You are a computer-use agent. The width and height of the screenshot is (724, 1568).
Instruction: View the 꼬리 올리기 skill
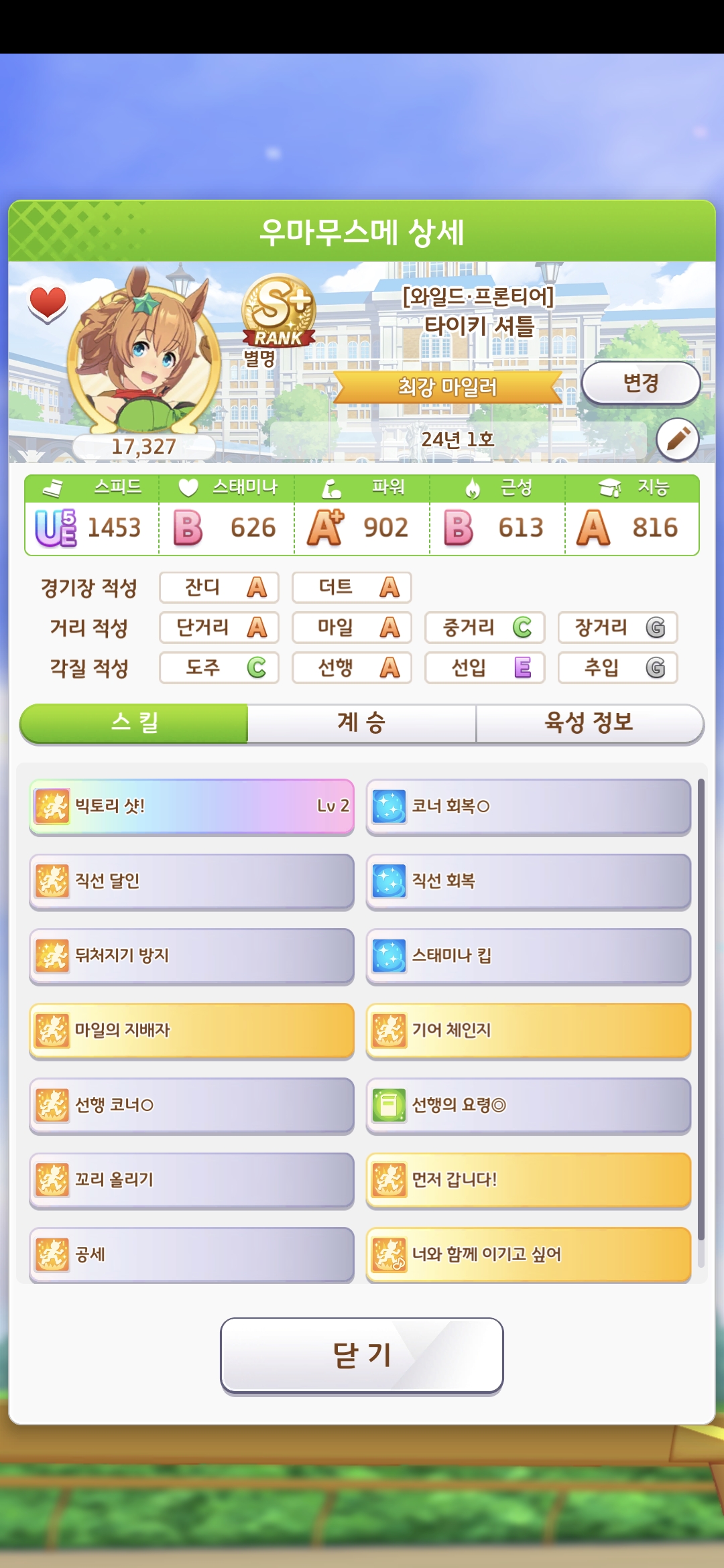click(192, 1180)
